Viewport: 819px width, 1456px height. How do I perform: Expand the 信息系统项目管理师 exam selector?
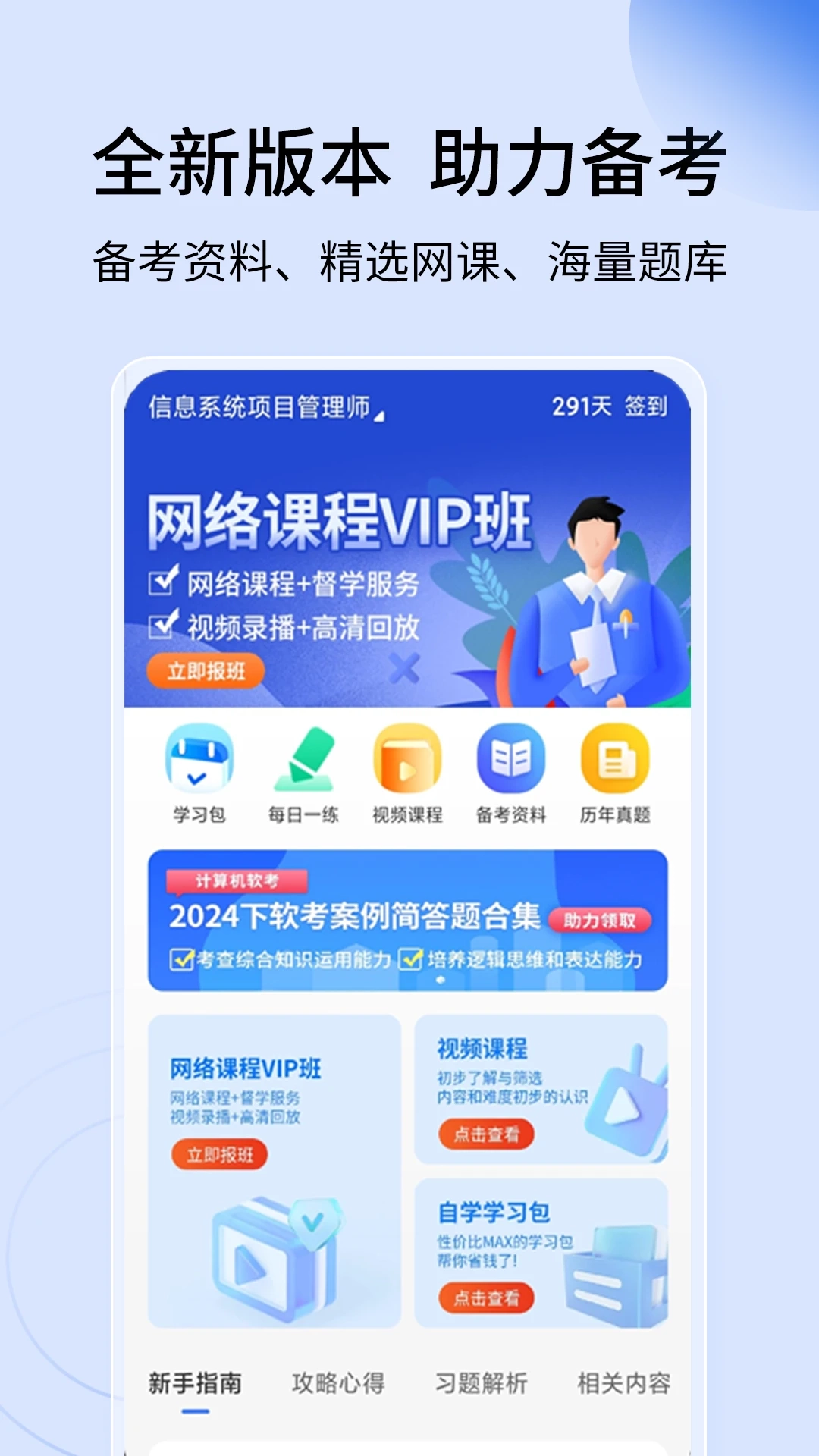coord(265,409)
